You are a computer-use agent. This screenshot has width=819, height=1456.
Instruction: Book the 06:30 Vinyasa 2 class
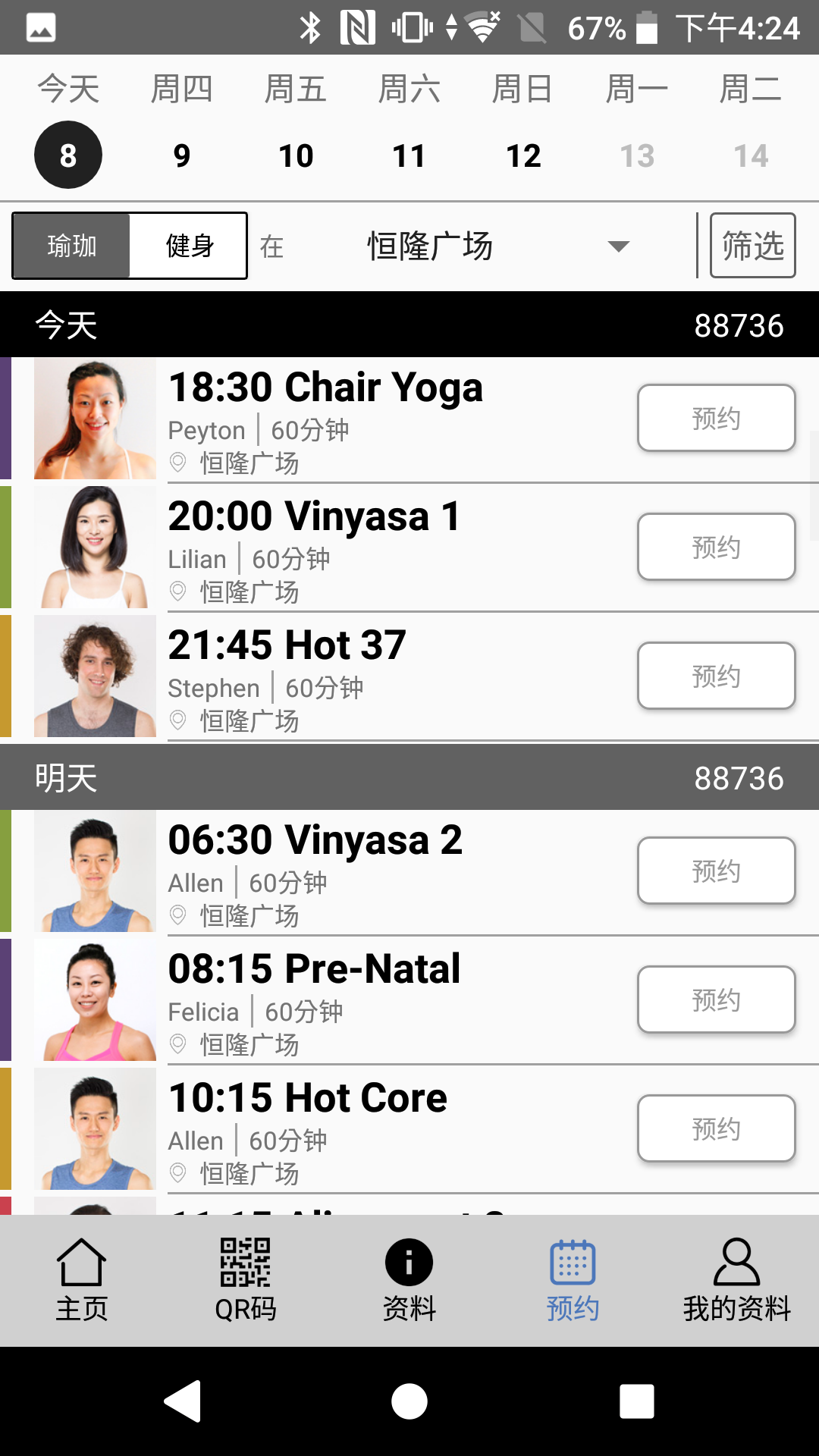[716, 871]
